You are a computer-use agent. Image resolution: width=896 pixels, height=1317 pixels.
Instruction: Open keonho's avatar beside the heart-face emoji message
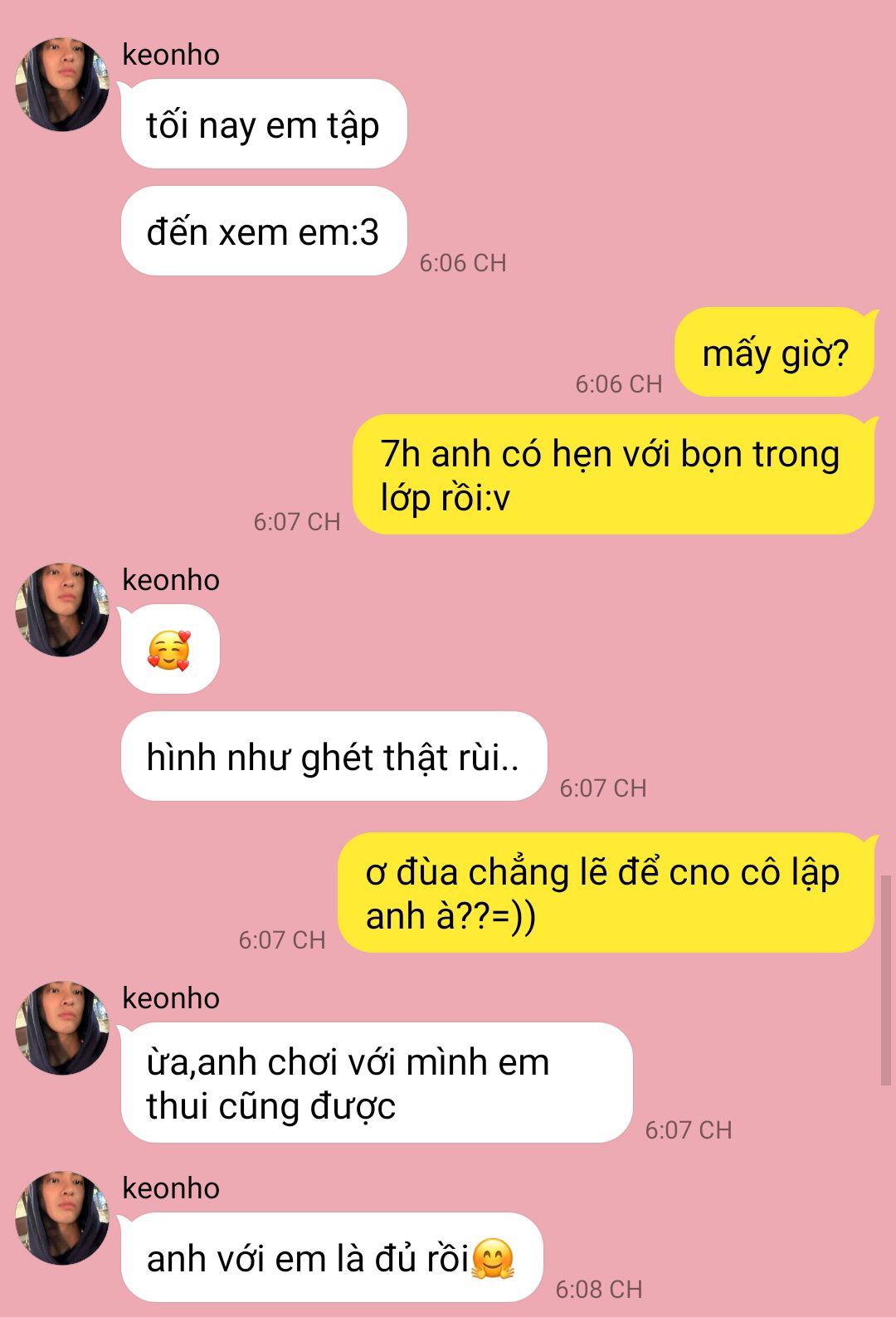(62, 609)
